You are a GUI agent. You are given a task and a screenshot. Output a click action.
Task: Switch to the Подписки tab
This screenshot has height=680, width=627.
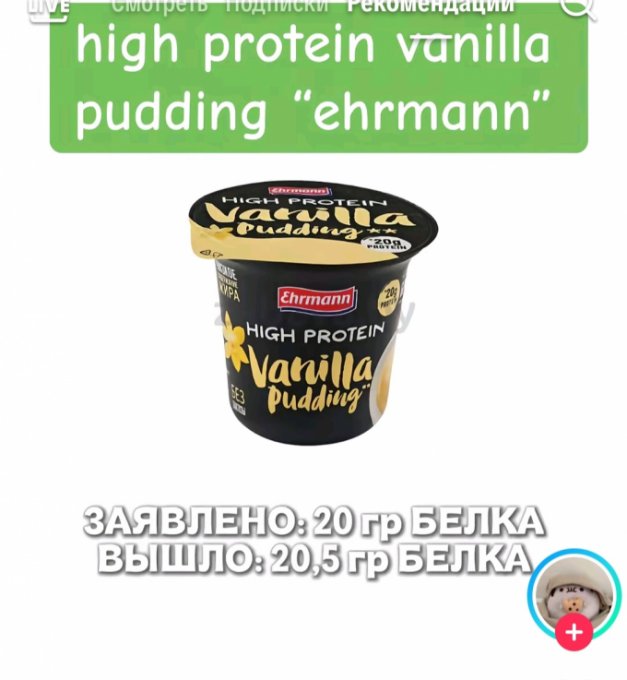[x=278, y=5]
